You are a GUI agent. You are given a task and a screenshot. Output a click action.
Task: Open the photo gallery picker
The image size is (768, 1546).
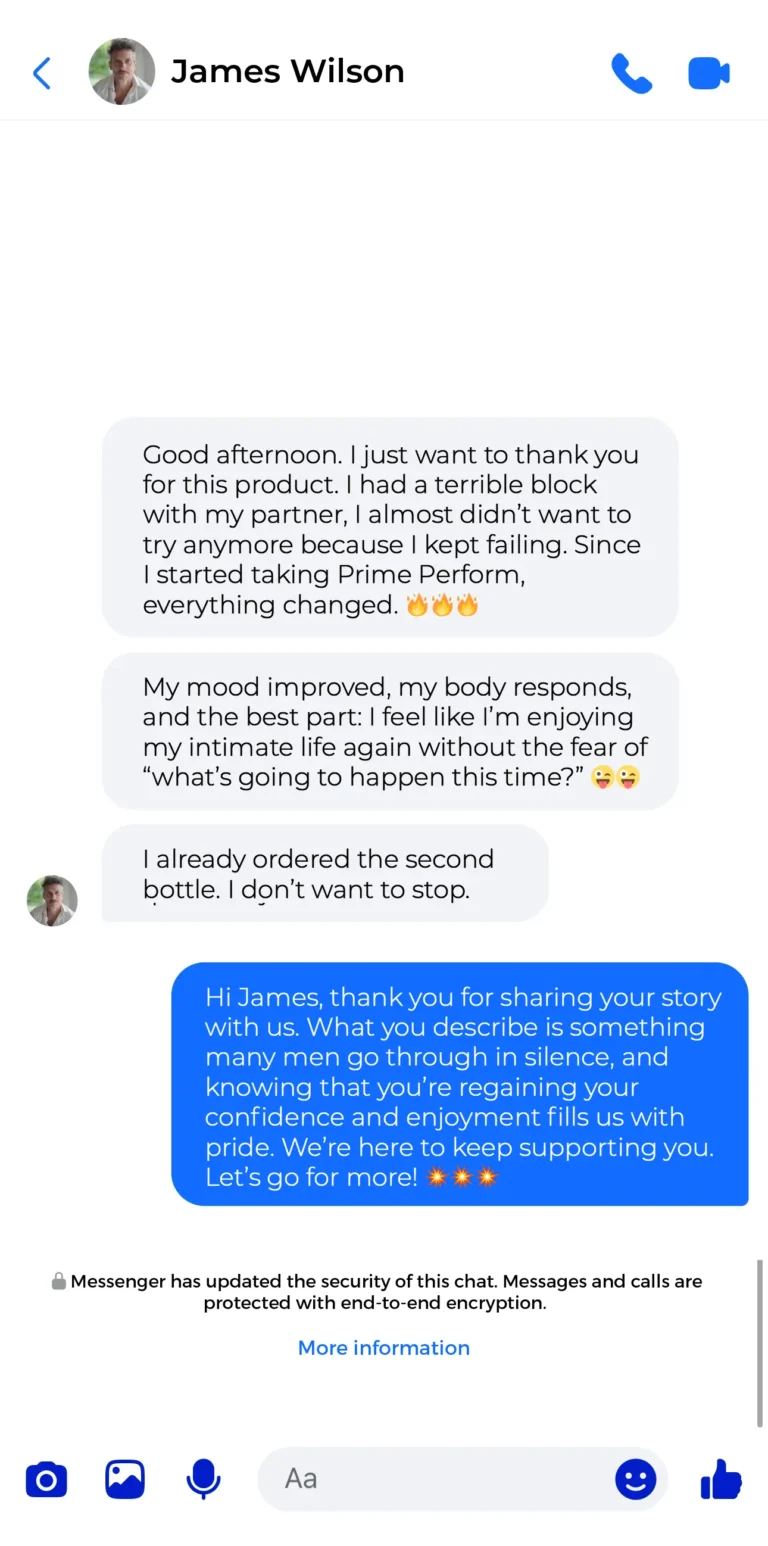[x=125, y=1479]
